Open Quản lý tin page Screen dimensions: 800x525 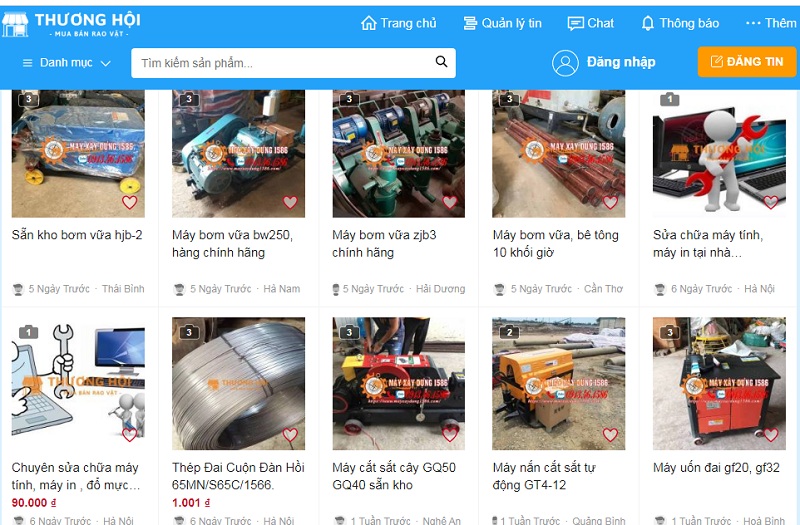(502, 23)
